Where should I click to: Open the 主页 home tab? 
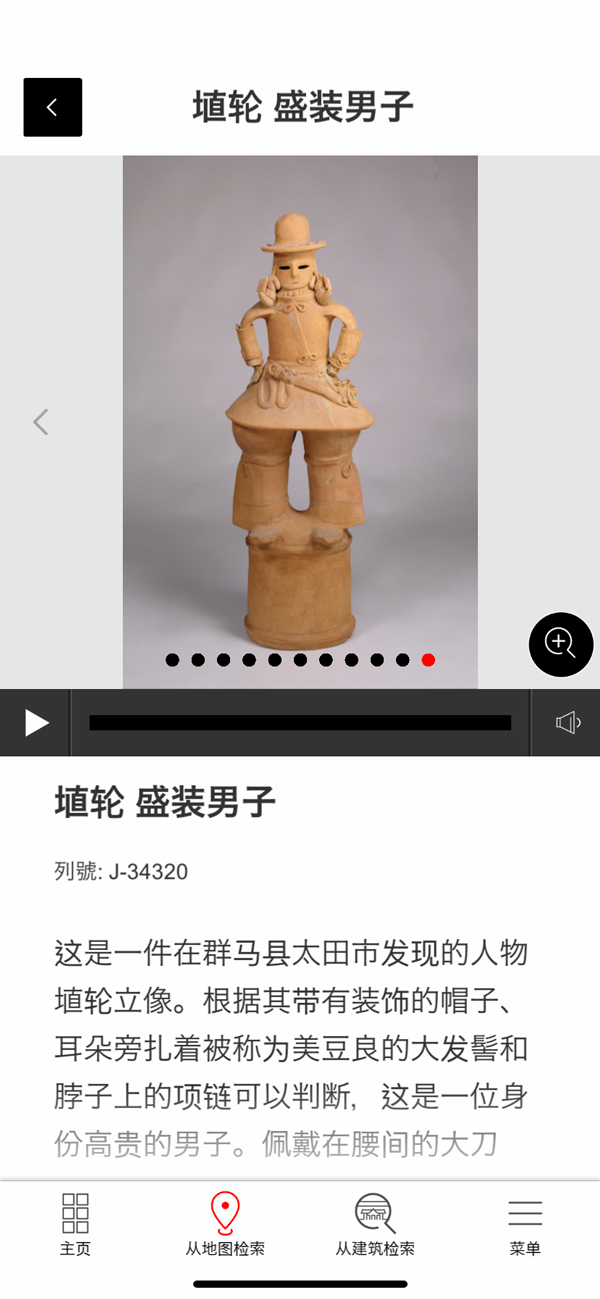[75, 1224]
